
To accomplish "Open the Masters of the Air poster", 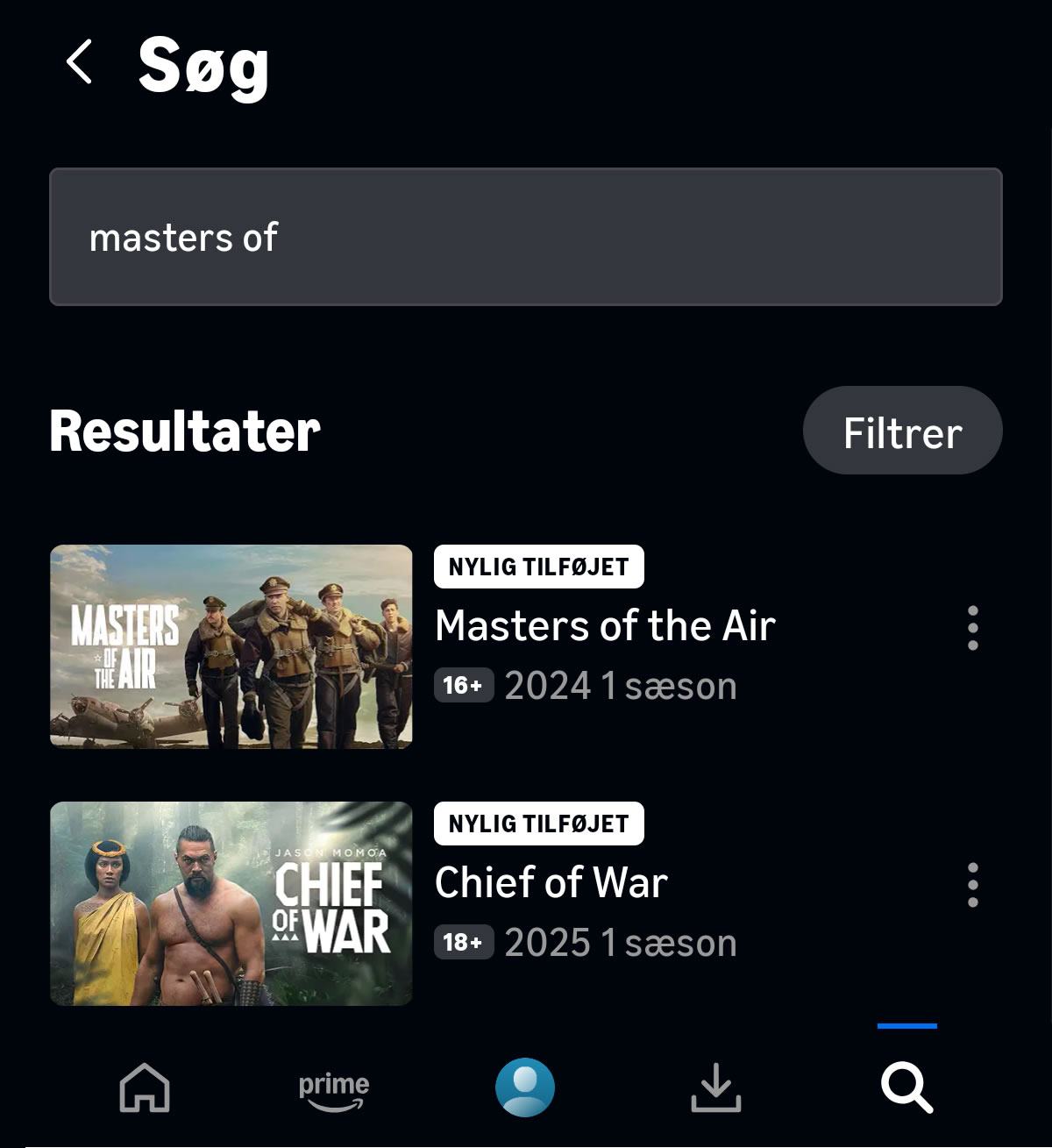I will tap(231, 646).
